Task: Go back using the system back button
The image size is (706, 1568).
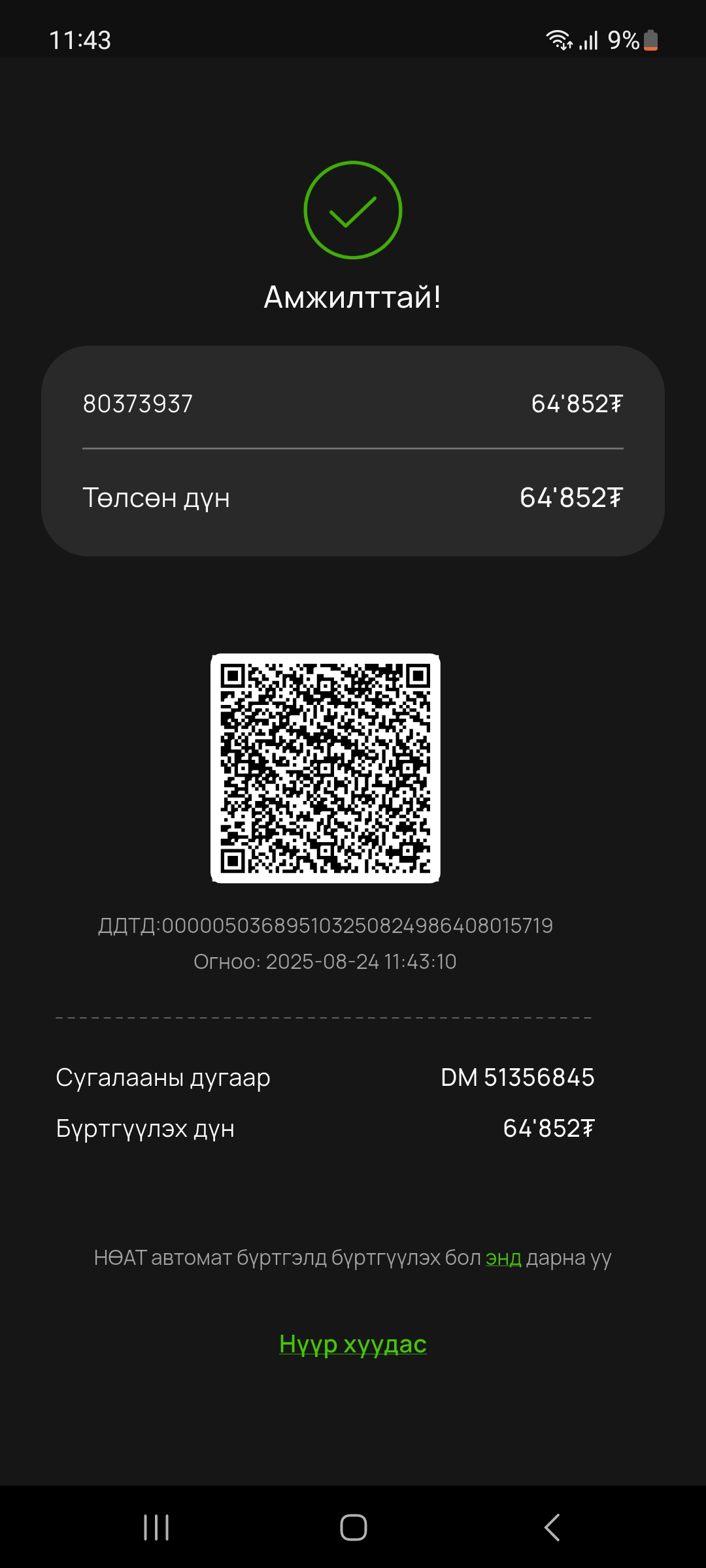Action: [x=552, y=1527]
